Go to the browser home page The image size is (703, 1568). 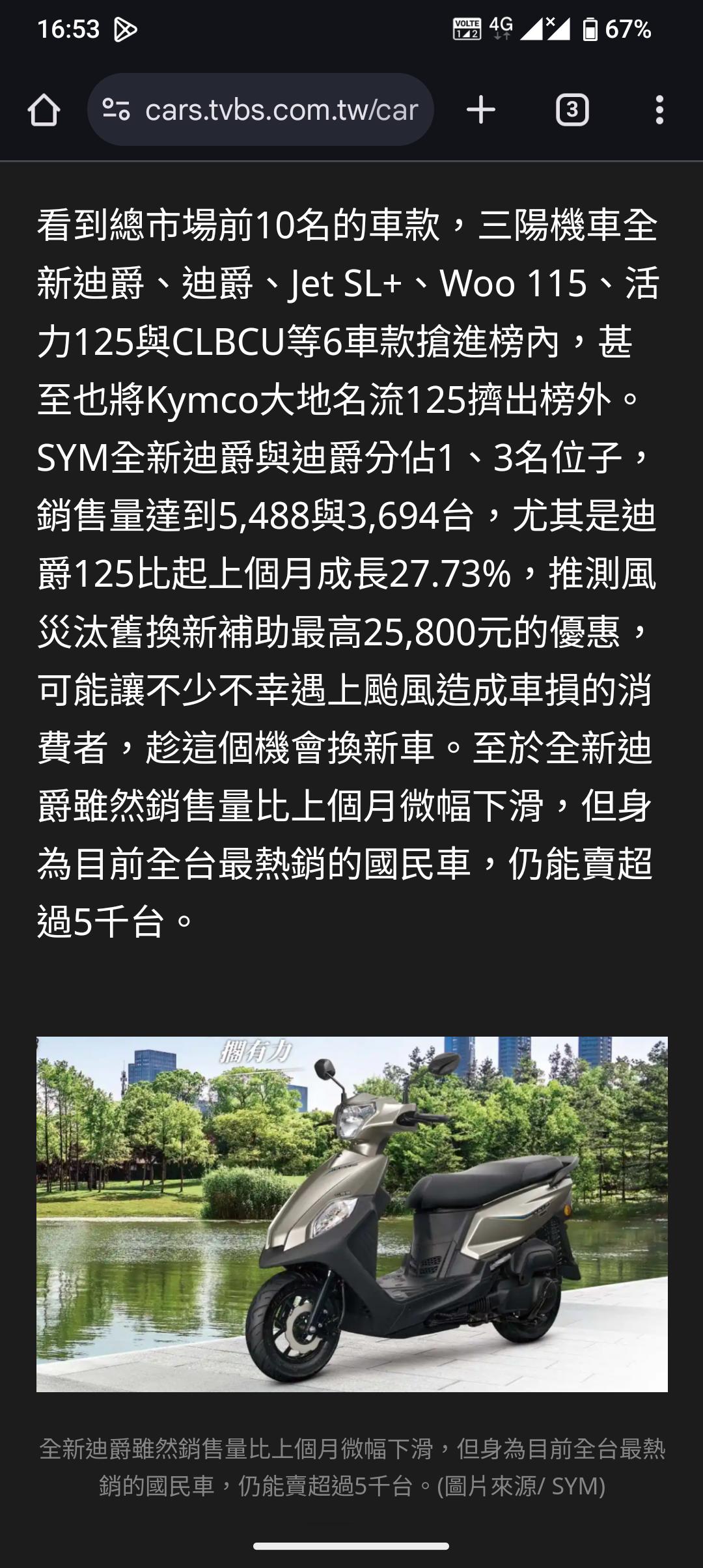point(44,109)
